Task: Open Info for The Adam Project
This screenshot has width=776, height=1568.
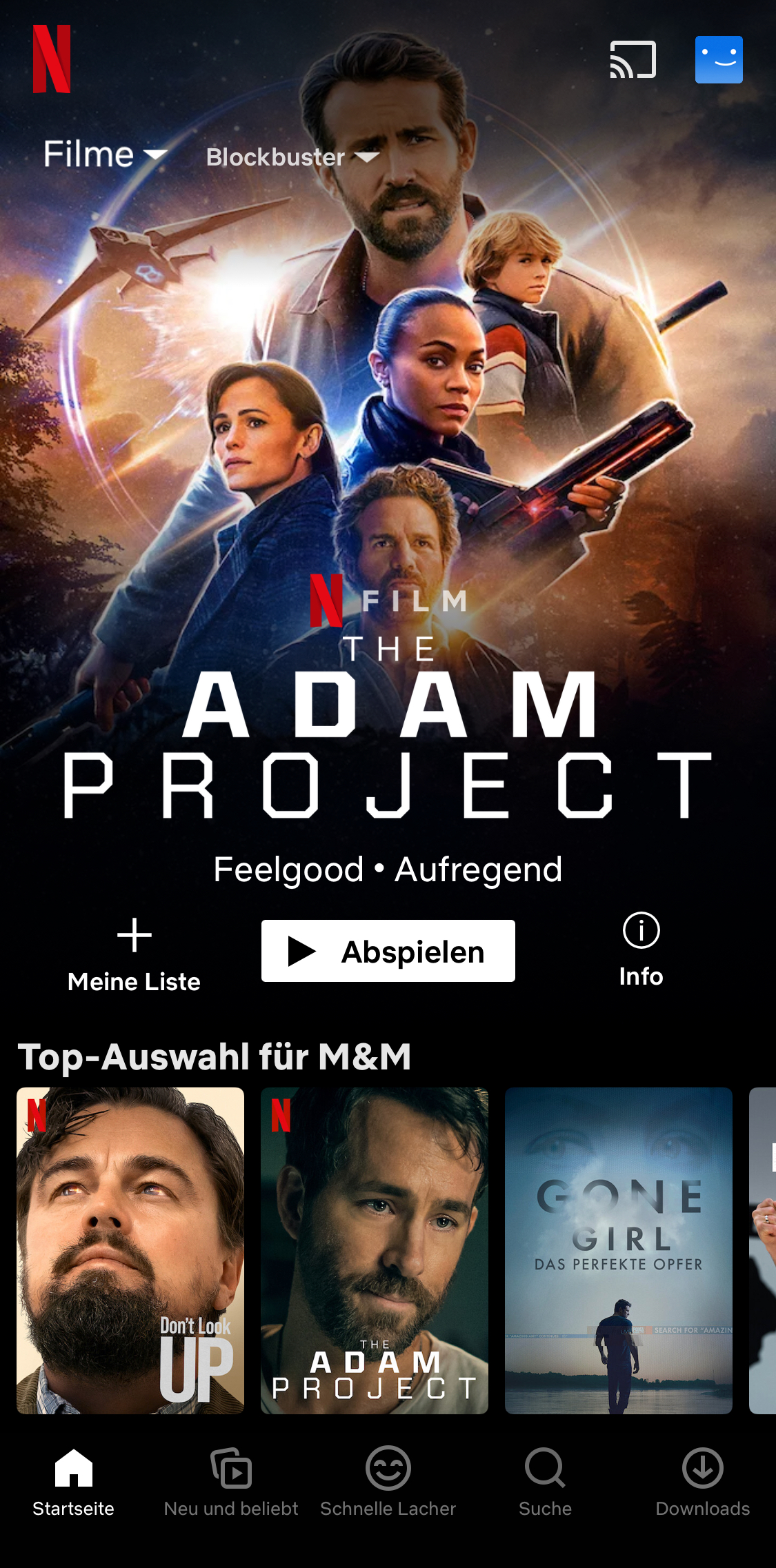Action: 641,951
